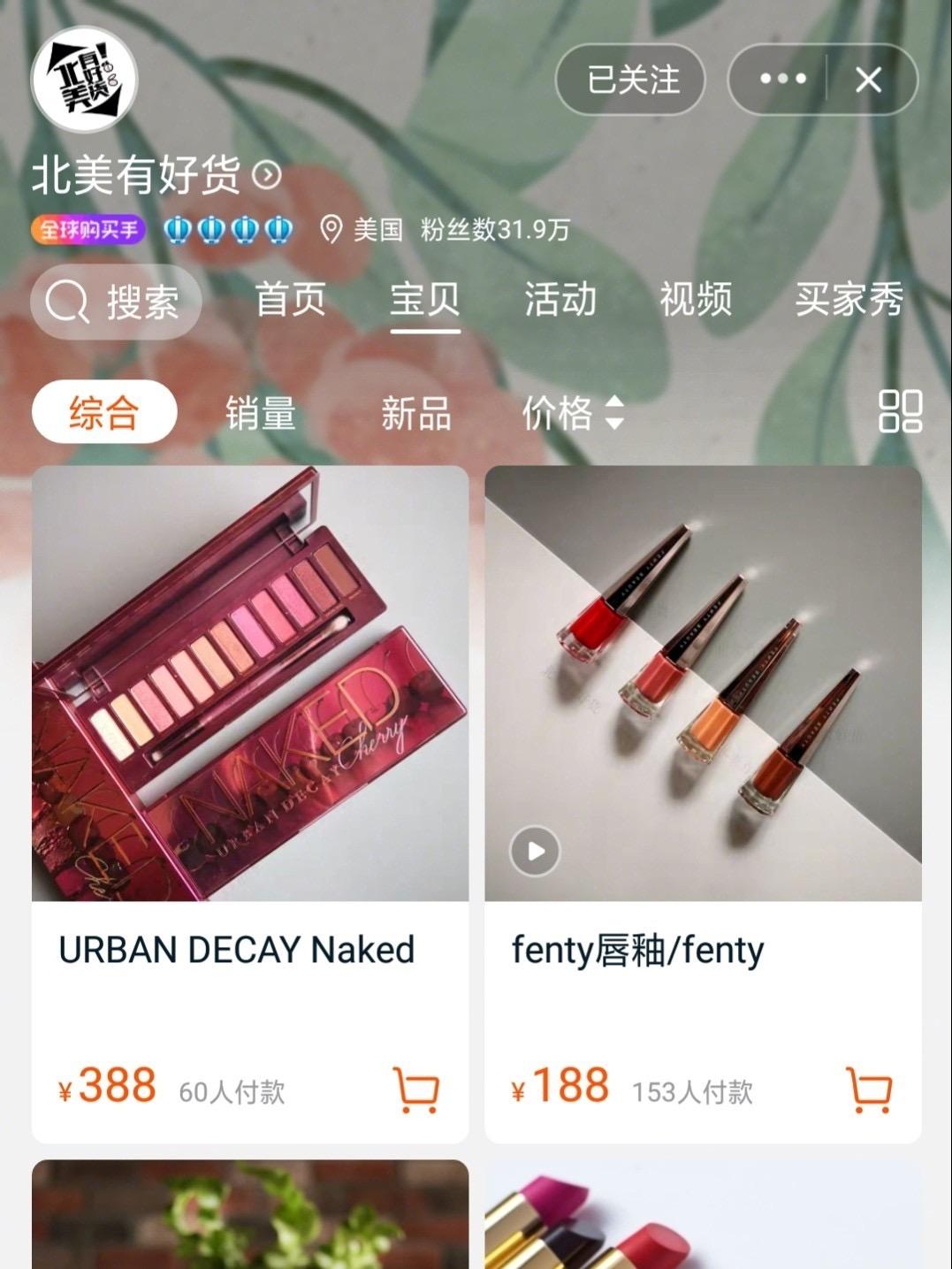952x1269 pixels.
Task: Enable 新品 filter
Action: [x=416, y=413]
